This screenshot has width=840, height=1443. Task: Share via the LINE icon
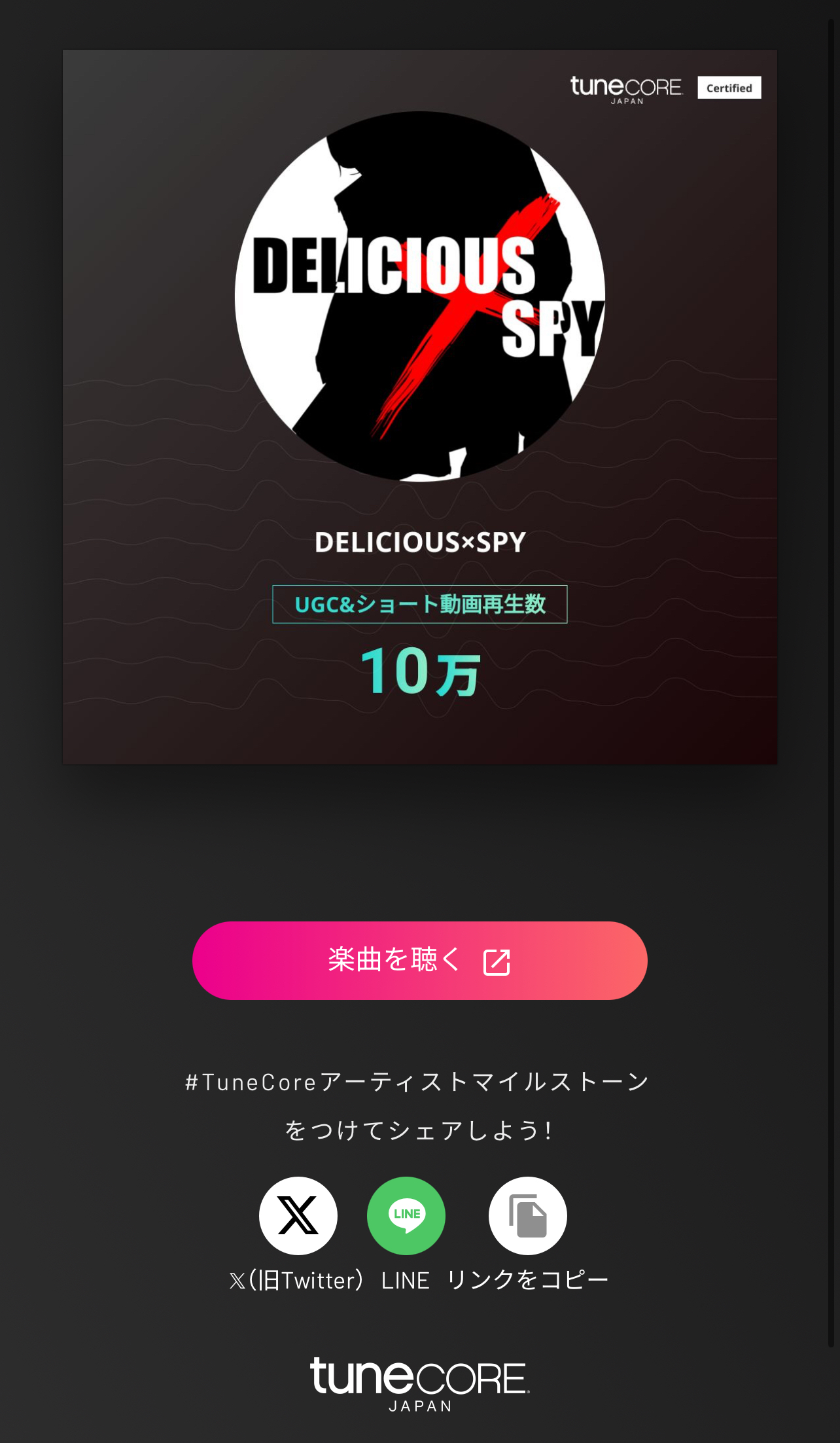pyautogui.click(x=406, y=1215)
